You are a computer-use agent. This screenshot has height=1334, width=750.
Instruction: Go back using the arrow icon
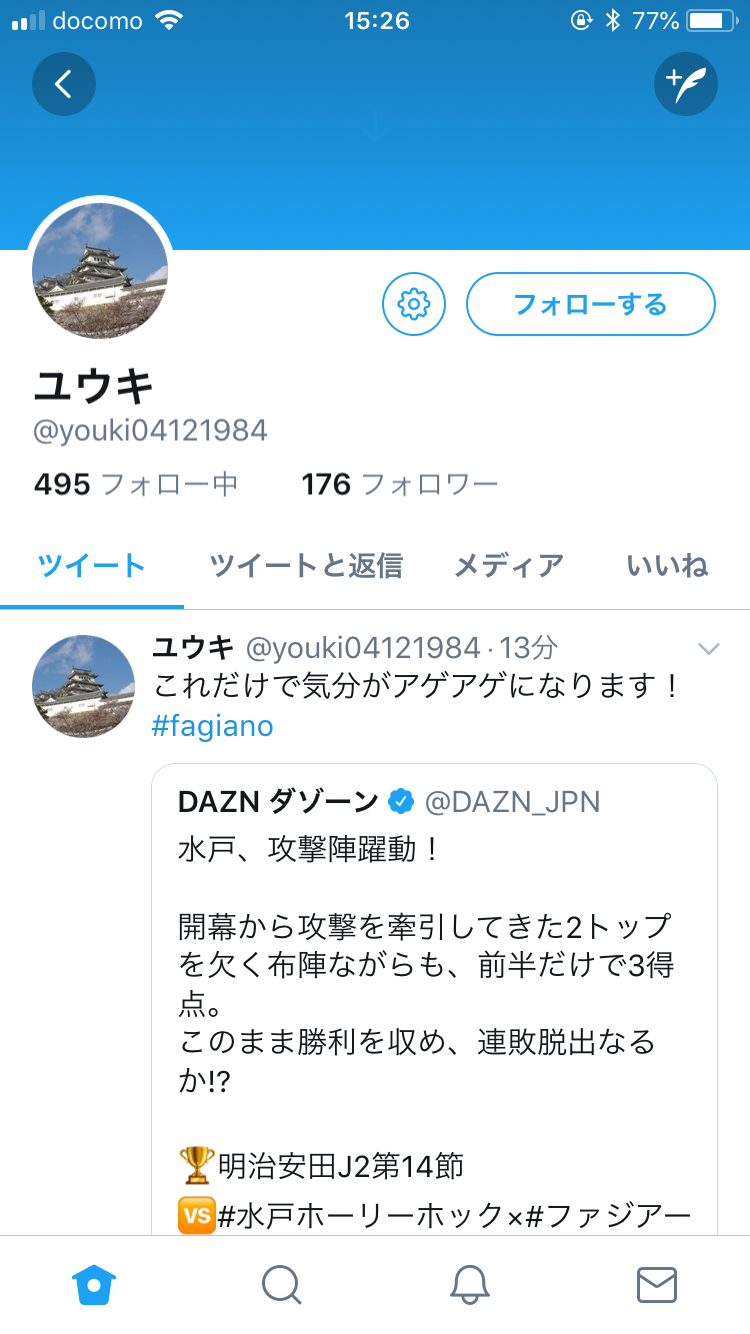(x=64, y=84)
